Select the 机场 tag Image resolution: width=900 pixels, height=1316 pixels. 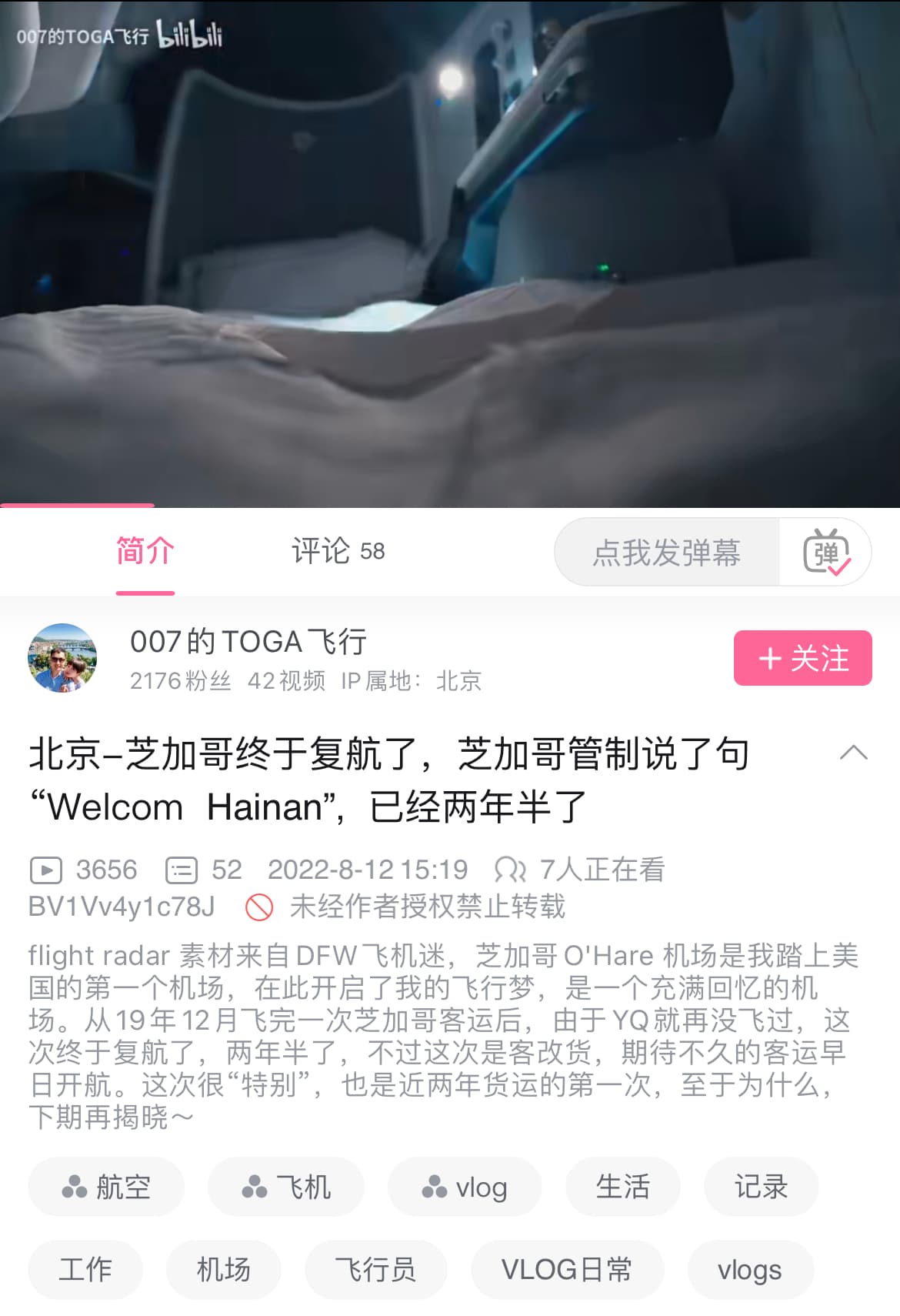[224, 1269]
